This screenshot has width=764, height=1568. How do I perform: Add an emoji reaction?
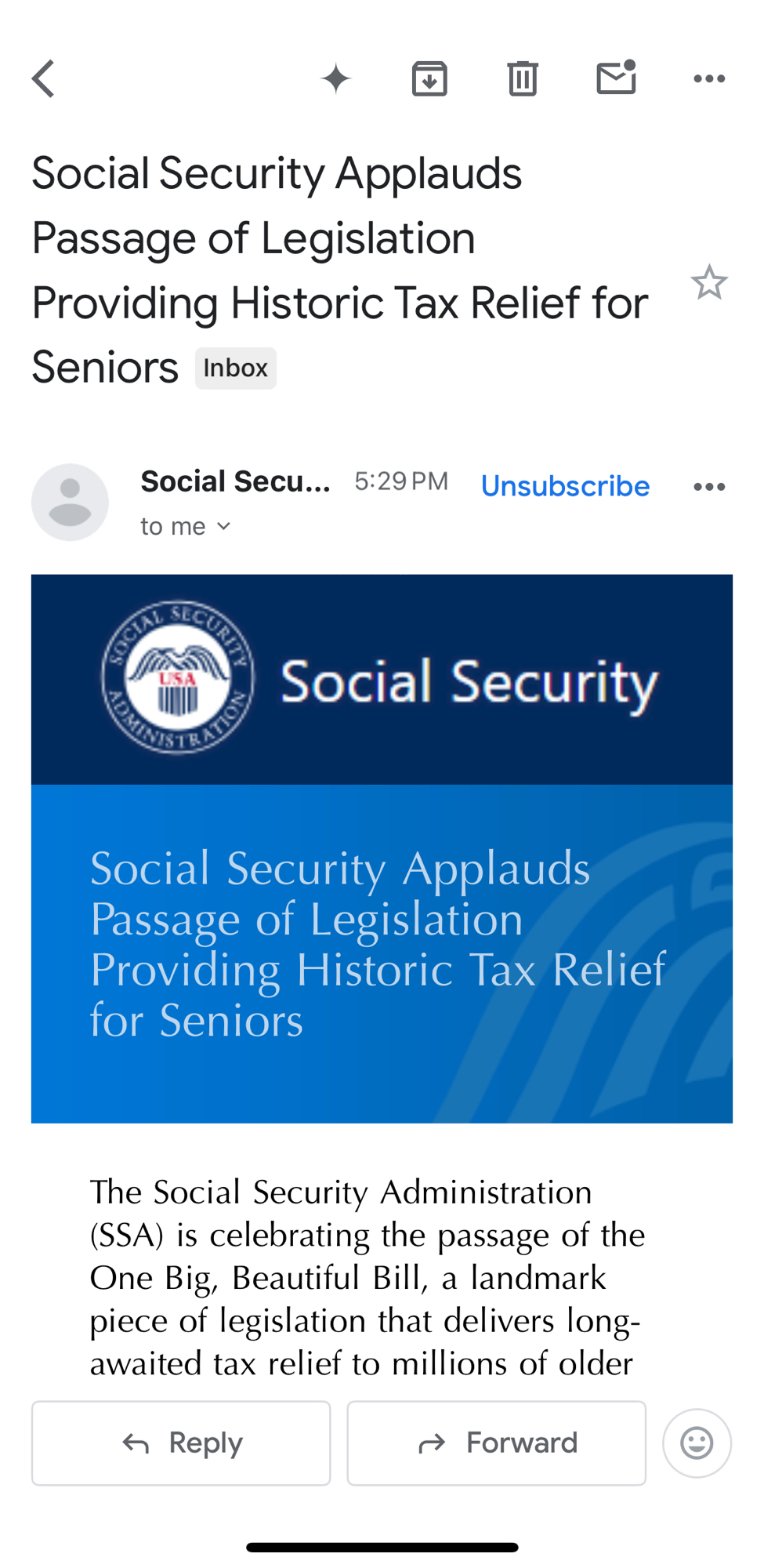(697, 1443)
